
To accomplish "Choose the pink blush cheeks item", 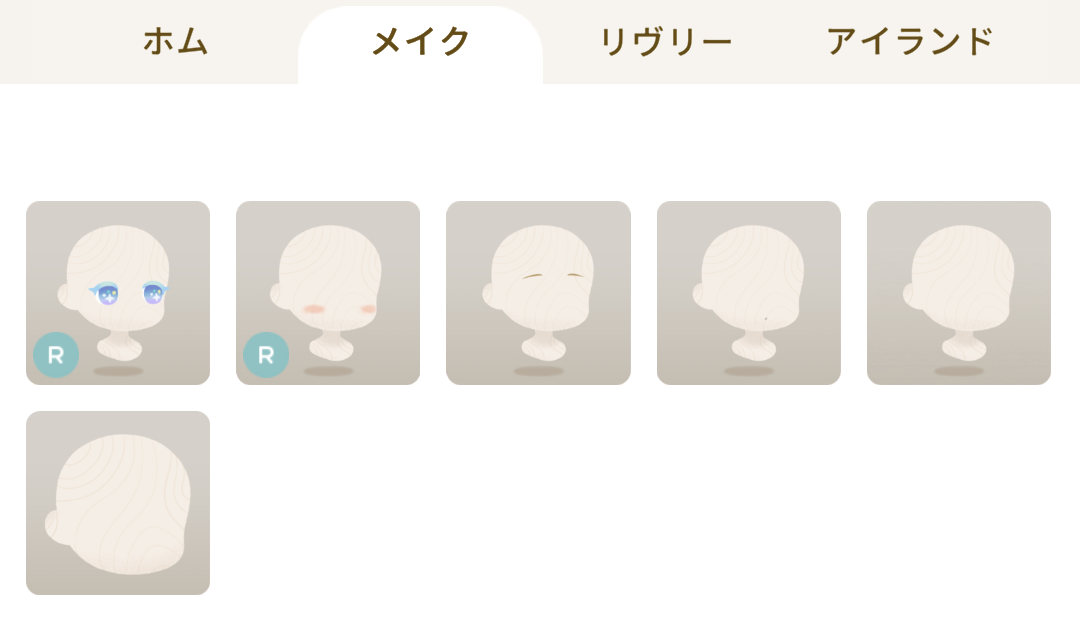I will [328, 293].
